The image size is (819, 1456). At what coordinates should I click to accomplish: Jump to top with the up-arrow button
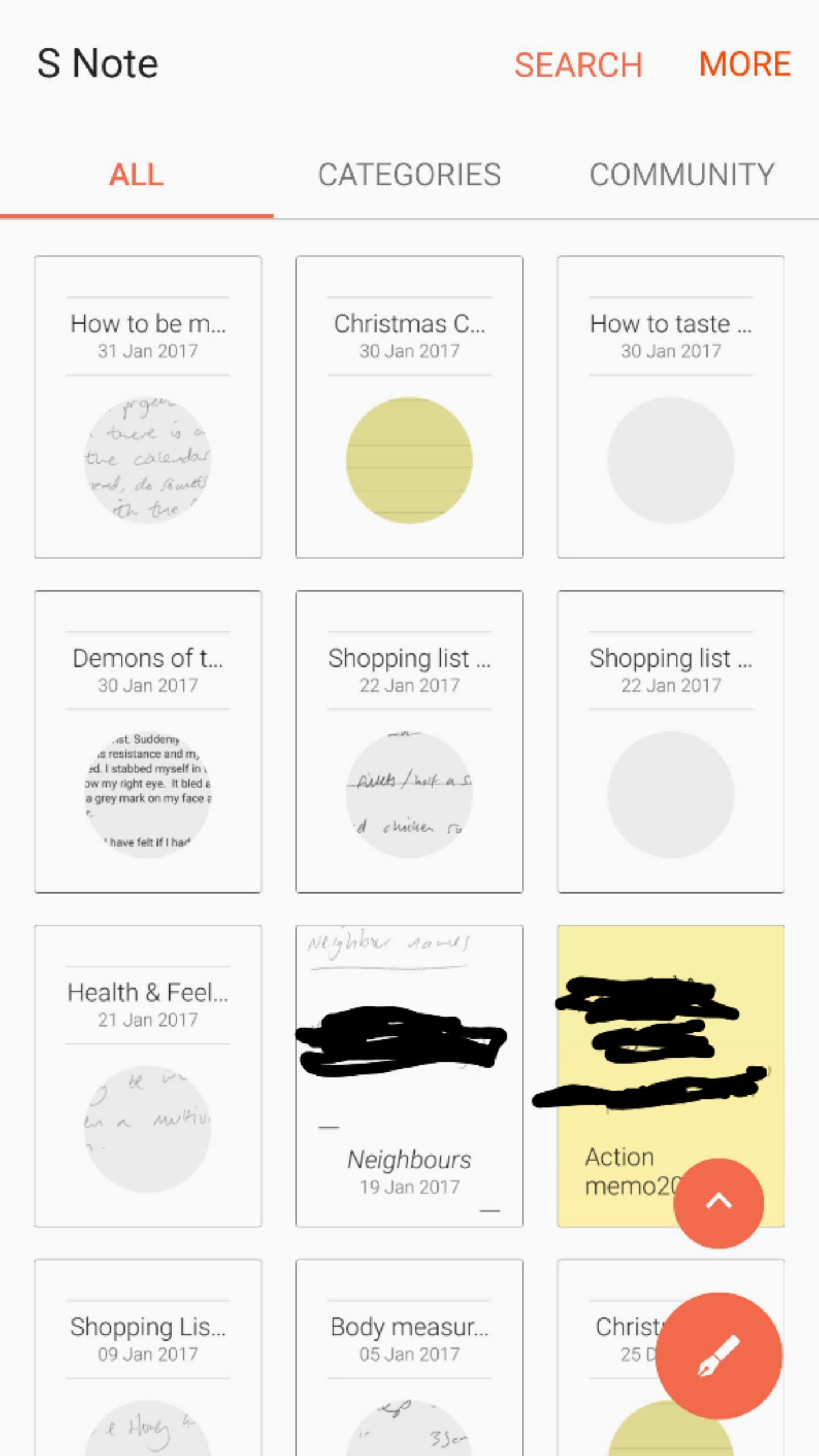pyautogui.click(x=718, y=1202)
